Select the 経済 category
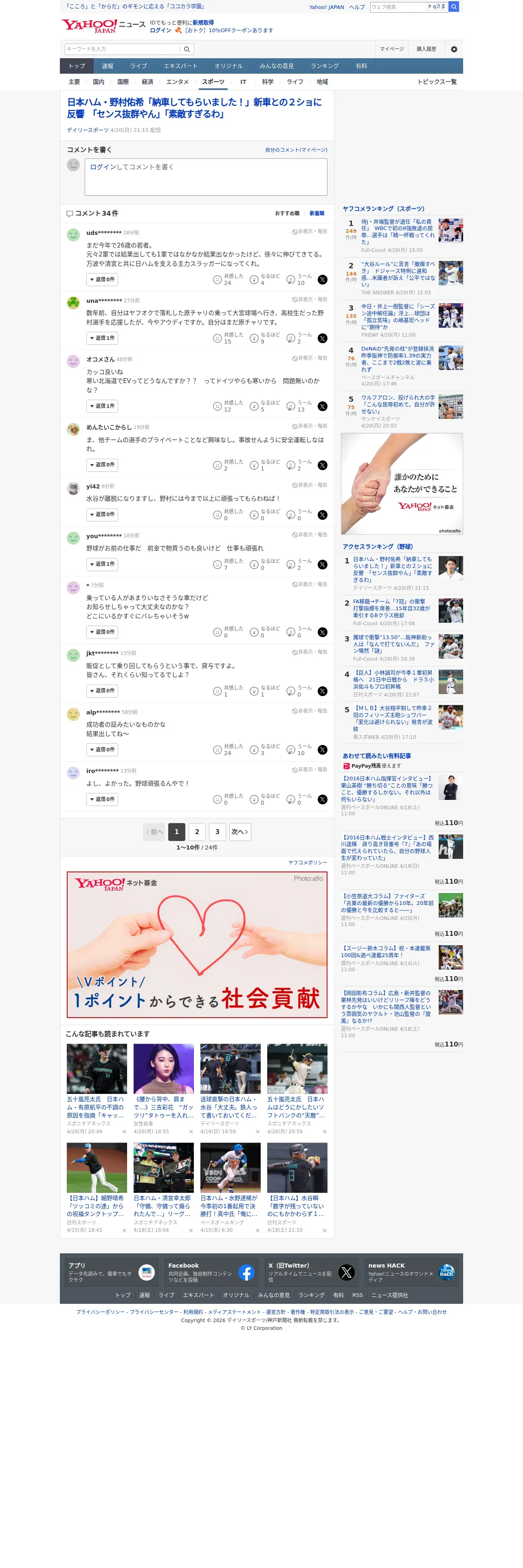 147,81
